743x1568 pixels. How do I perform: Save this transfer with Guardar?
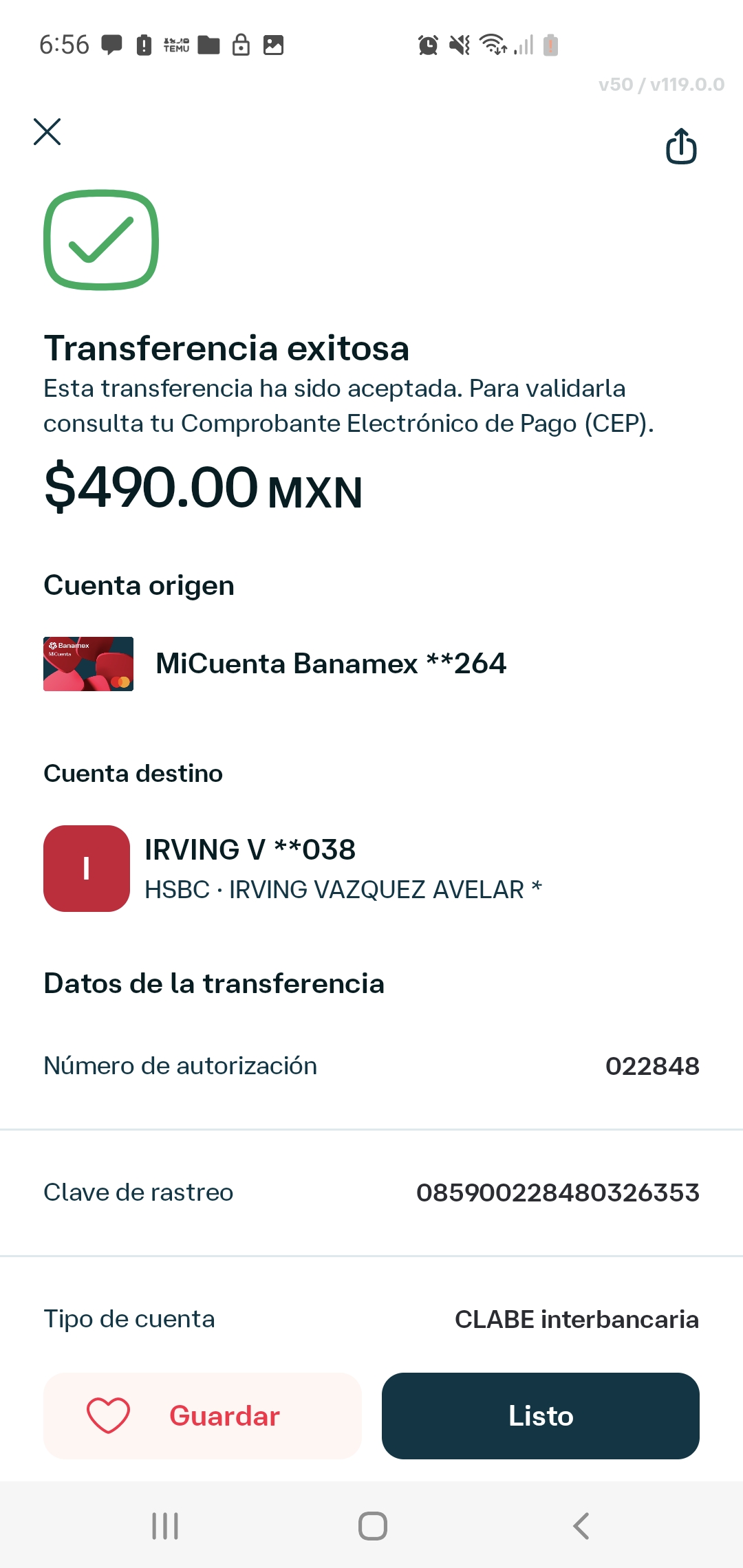click(x=202, y=1415)
